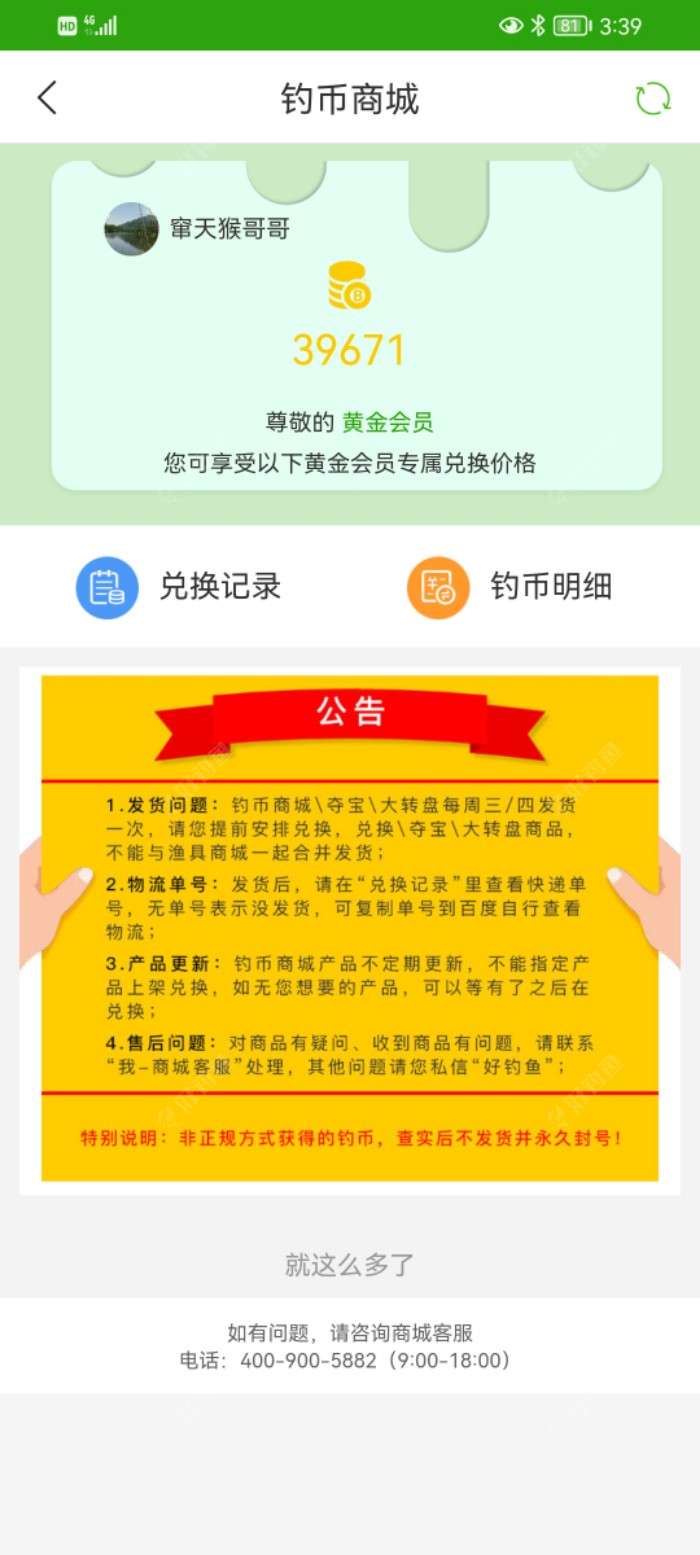Open 兑换记录 exchange records
The width and height of the screenshot is (700, 1555).
(180, 587)
